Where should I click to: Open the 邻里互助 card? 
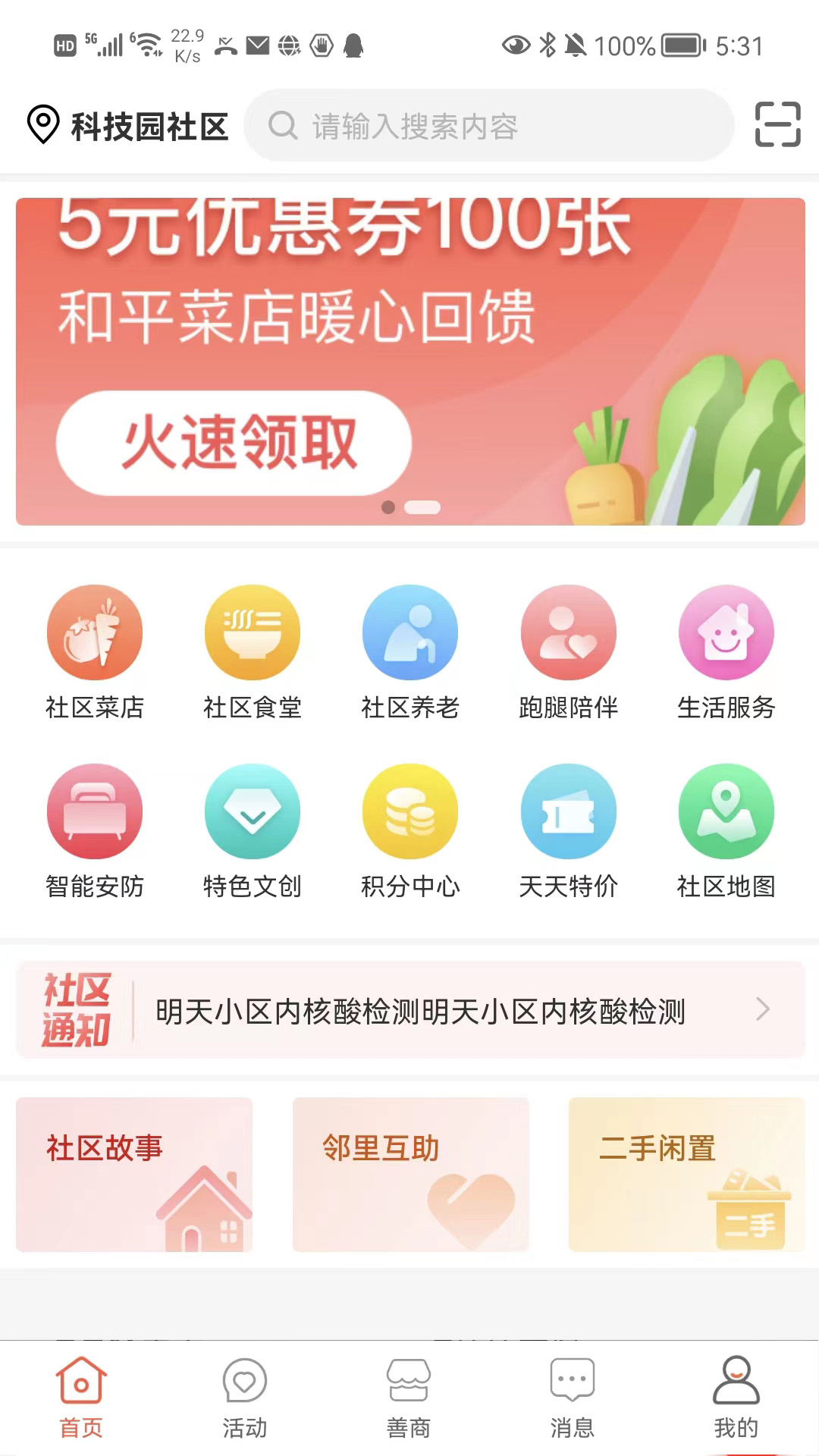[x=410, y=1174]
